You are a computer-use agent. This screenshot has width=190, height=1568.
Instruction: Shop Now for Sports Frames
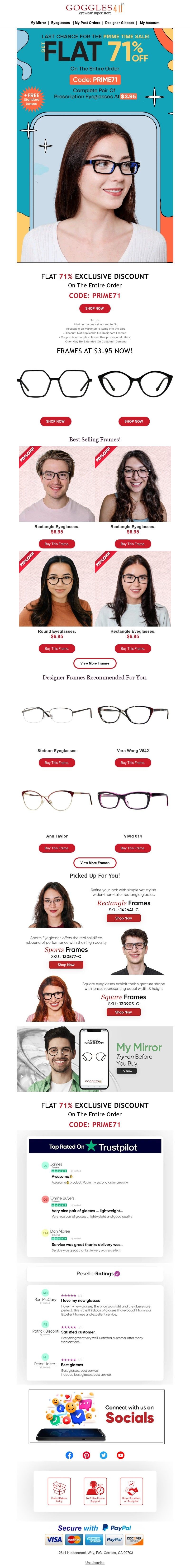pyautogui.click(x=66, y=965)
